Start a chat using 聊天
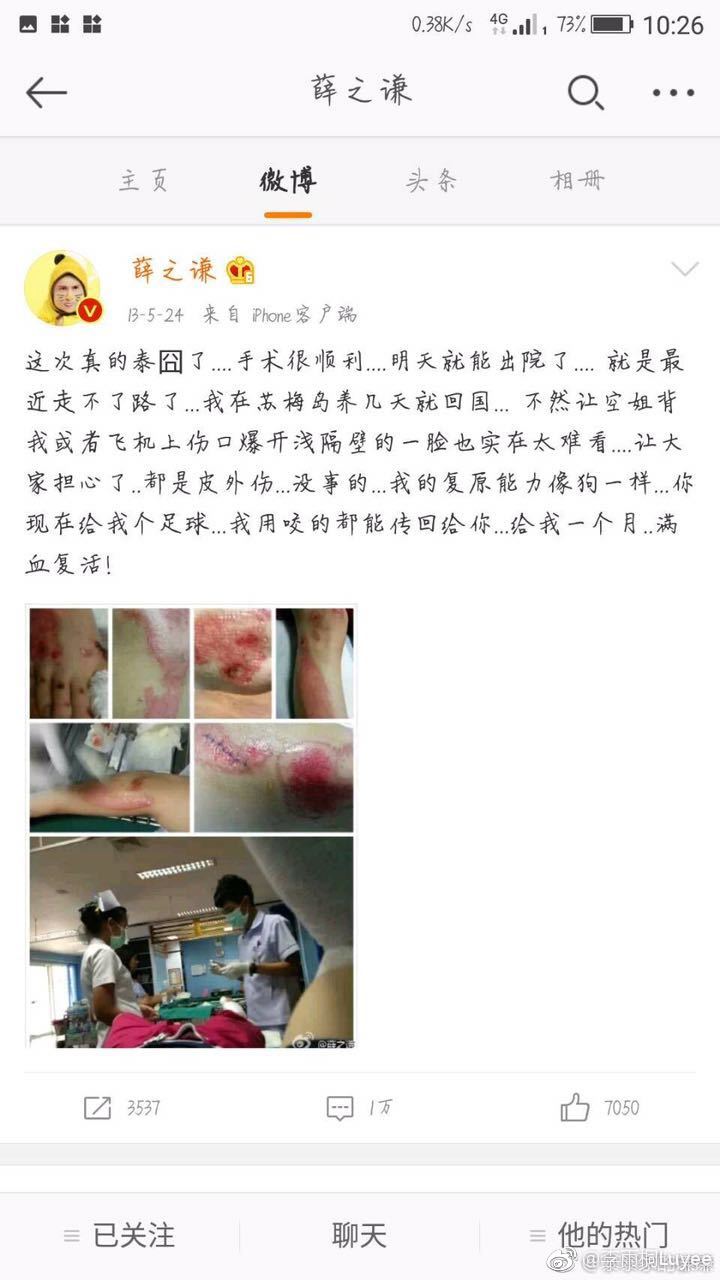 (x=359, y=1236)
